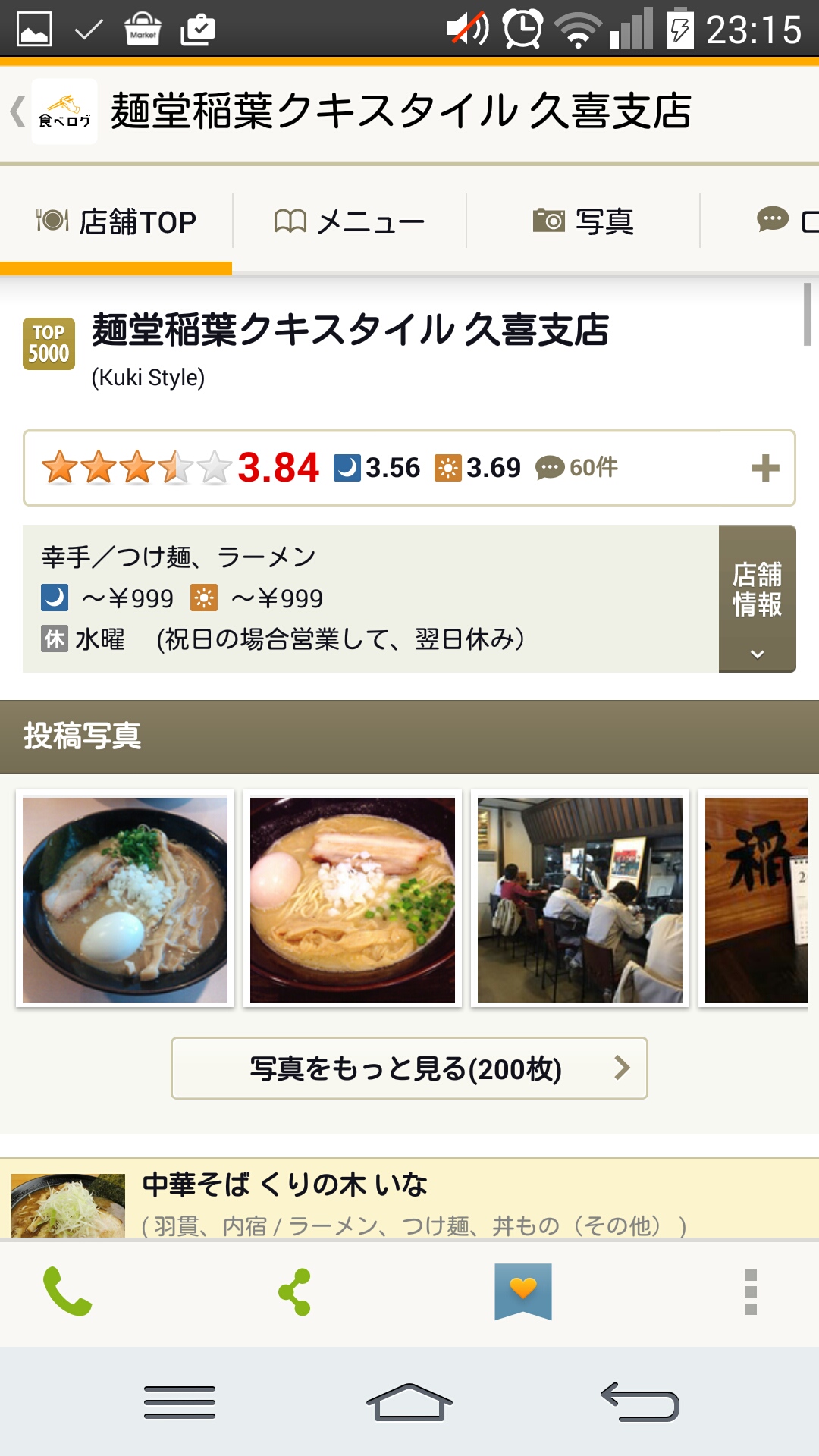Open the second ramen photo with pork

pyautogui.click(x=353, y=899)
